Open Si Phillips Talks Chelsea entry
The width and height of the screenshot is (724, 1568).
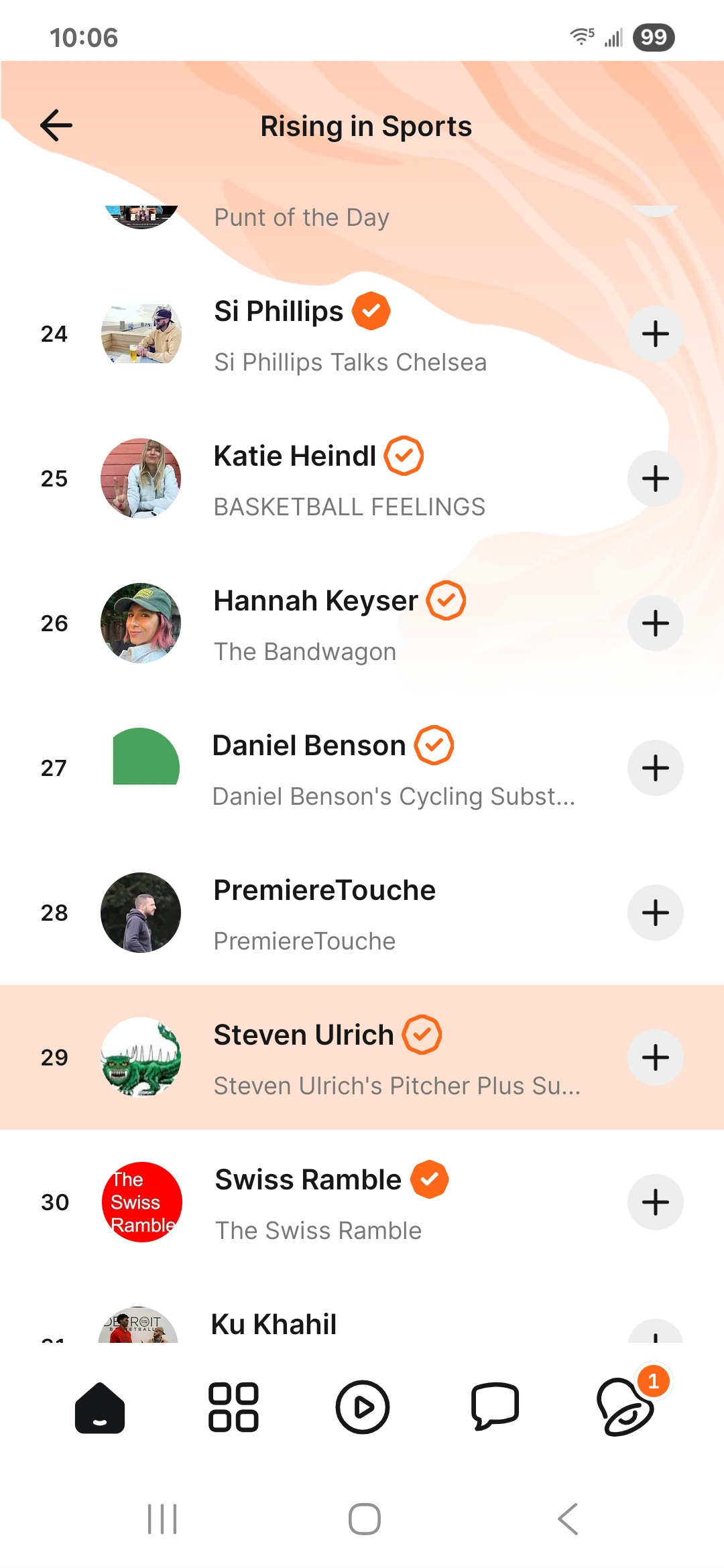(x=351, y=362)
